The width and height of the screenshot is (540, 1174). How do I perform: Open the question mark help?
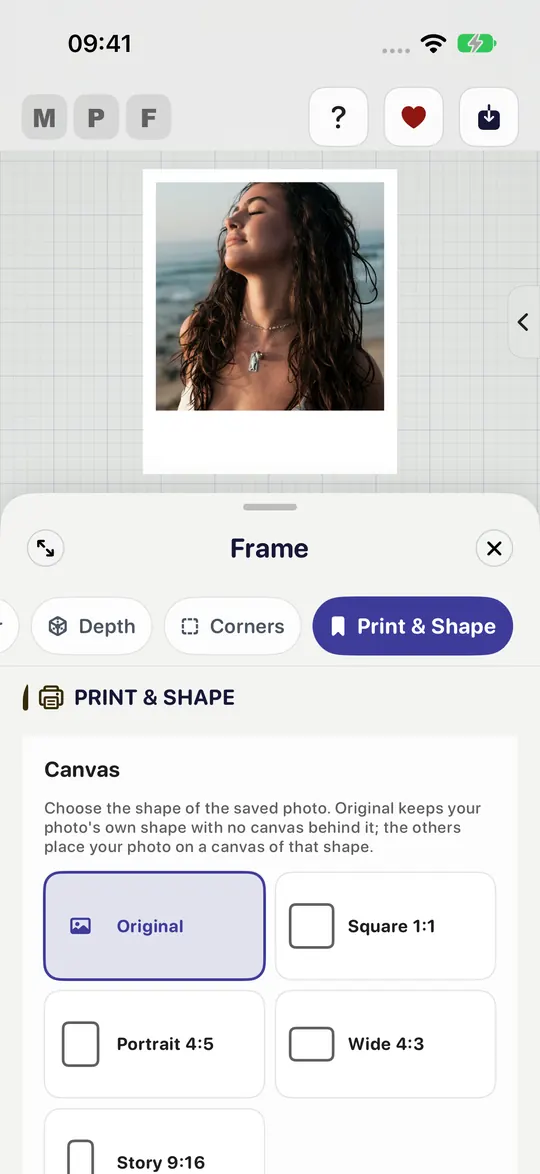pos(339,117)
